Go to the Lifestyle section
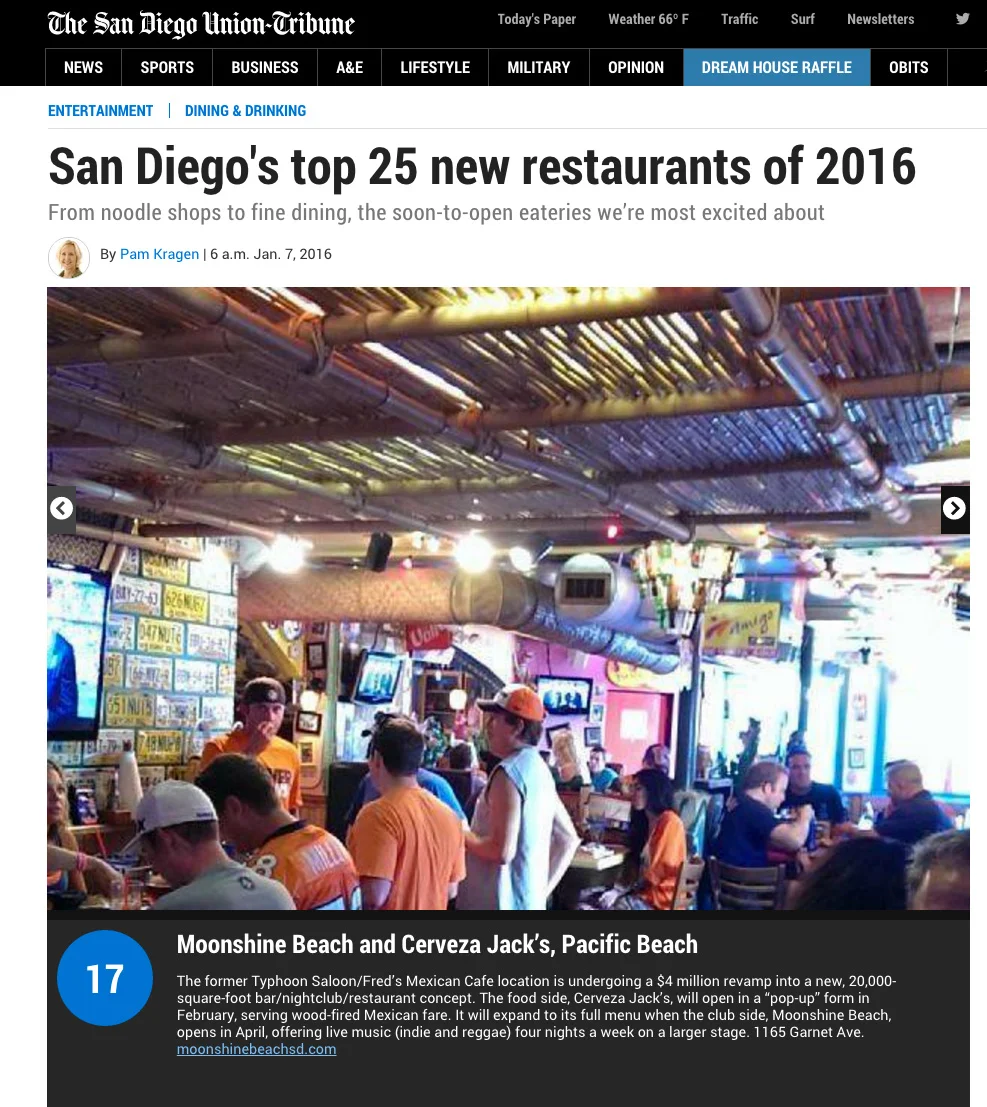Screen dimensions: 987x1107 [435, 68]
